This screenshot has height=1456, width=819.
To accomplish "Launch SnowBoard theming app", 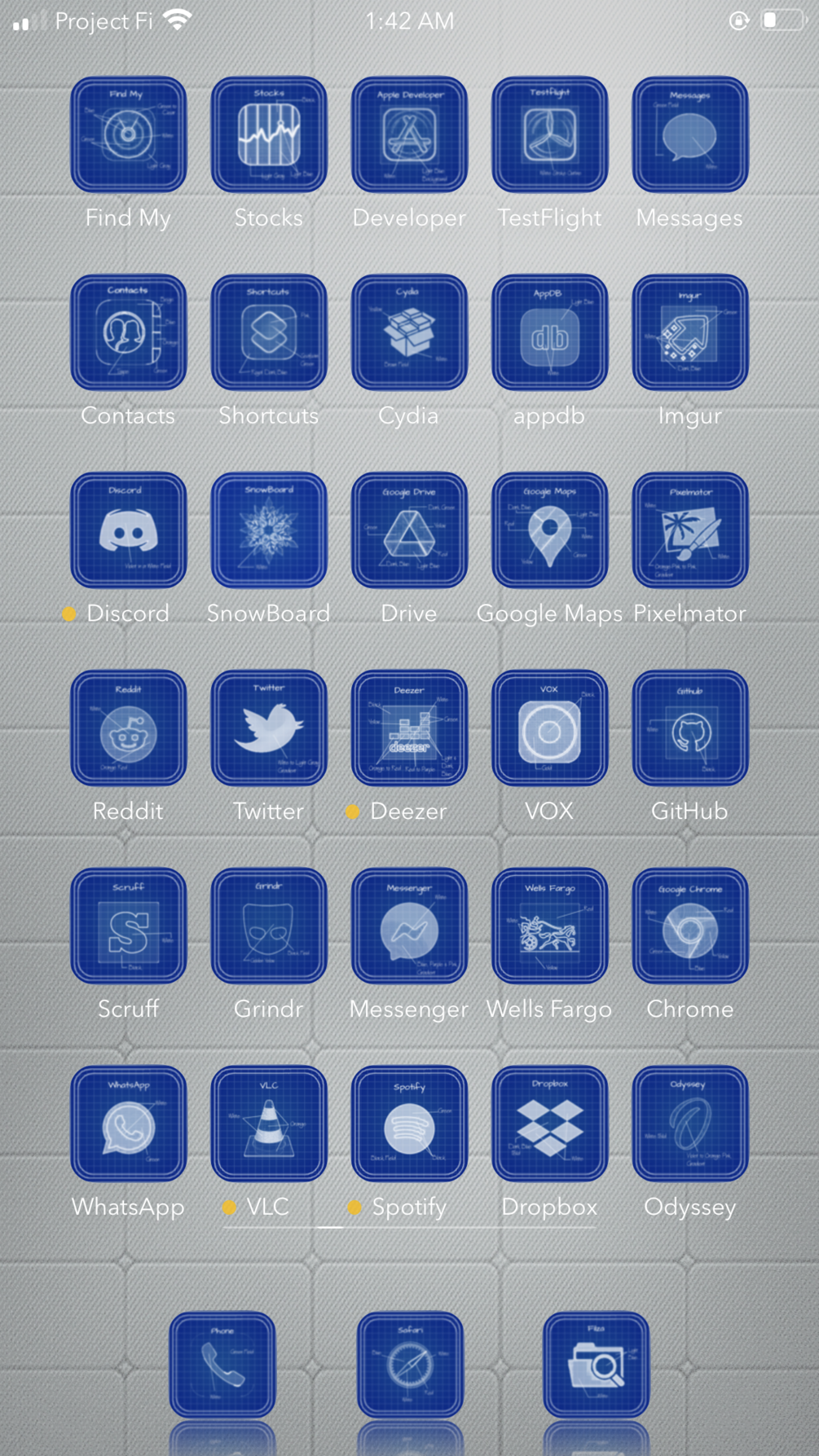I will tap(269, 530).
